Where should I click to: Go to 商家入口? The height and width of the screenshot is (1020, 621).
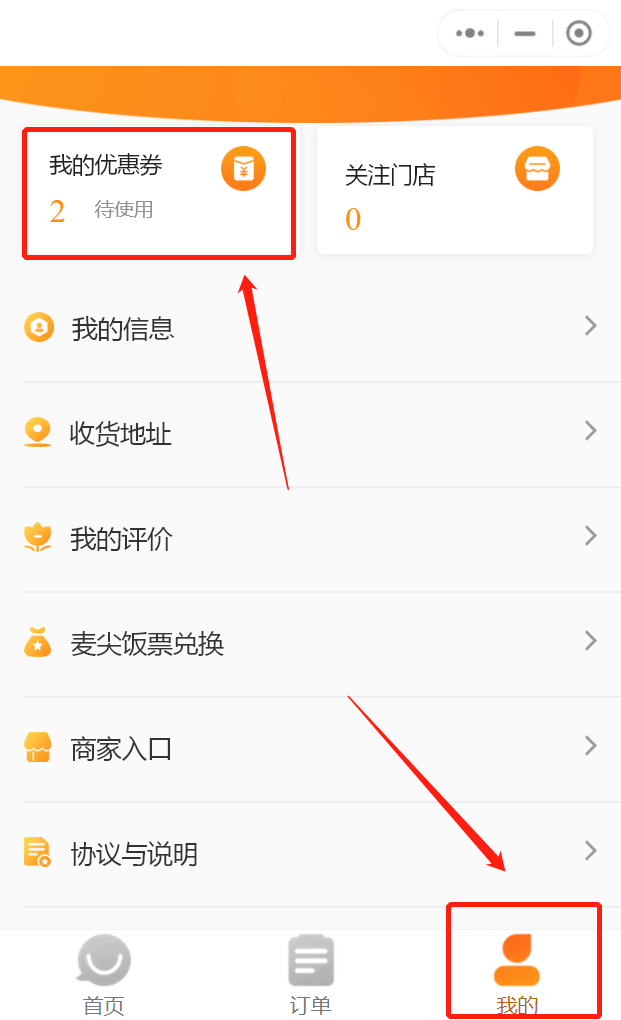coord(310,748)
